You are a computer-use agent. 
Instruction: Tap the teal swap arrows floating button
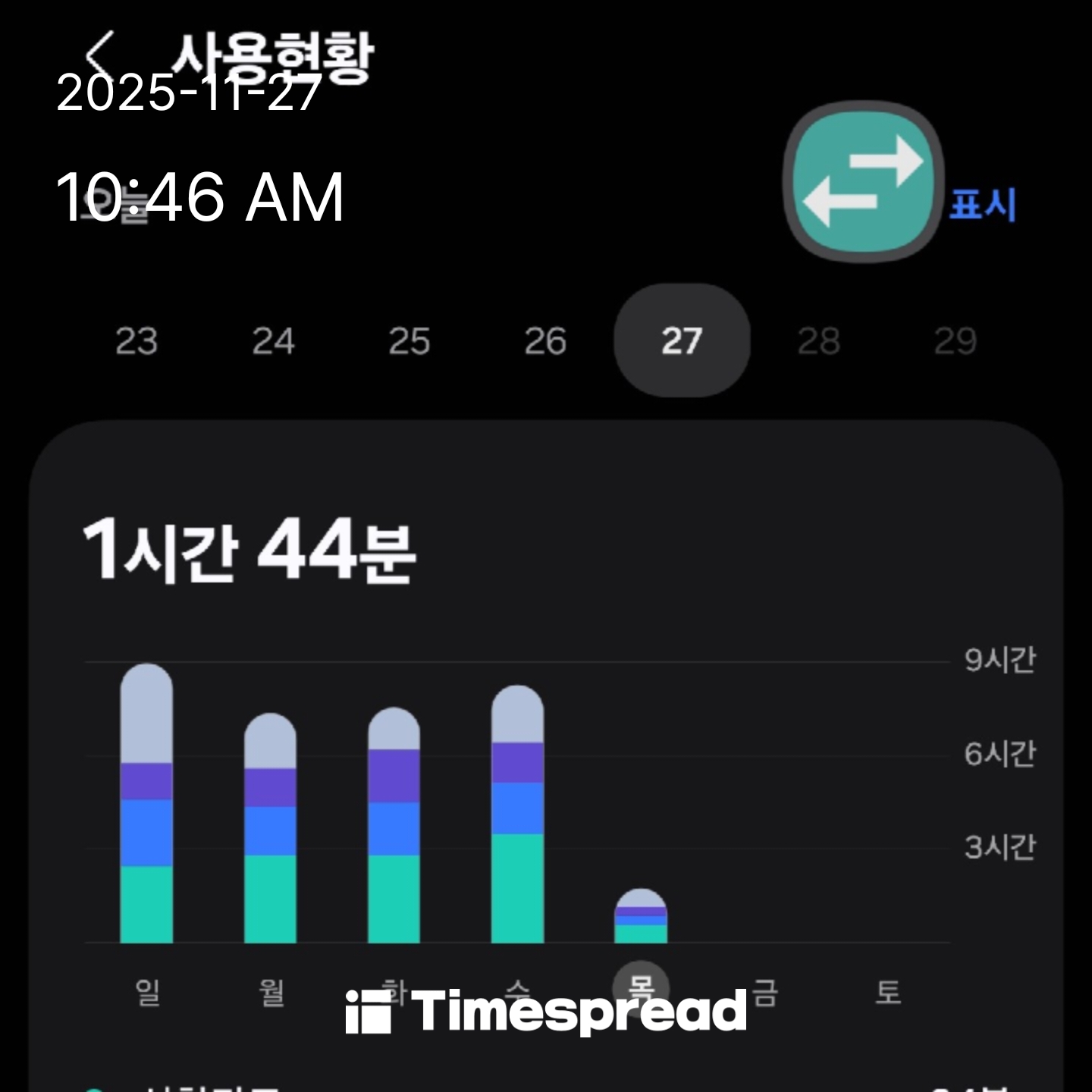(863, 182)
